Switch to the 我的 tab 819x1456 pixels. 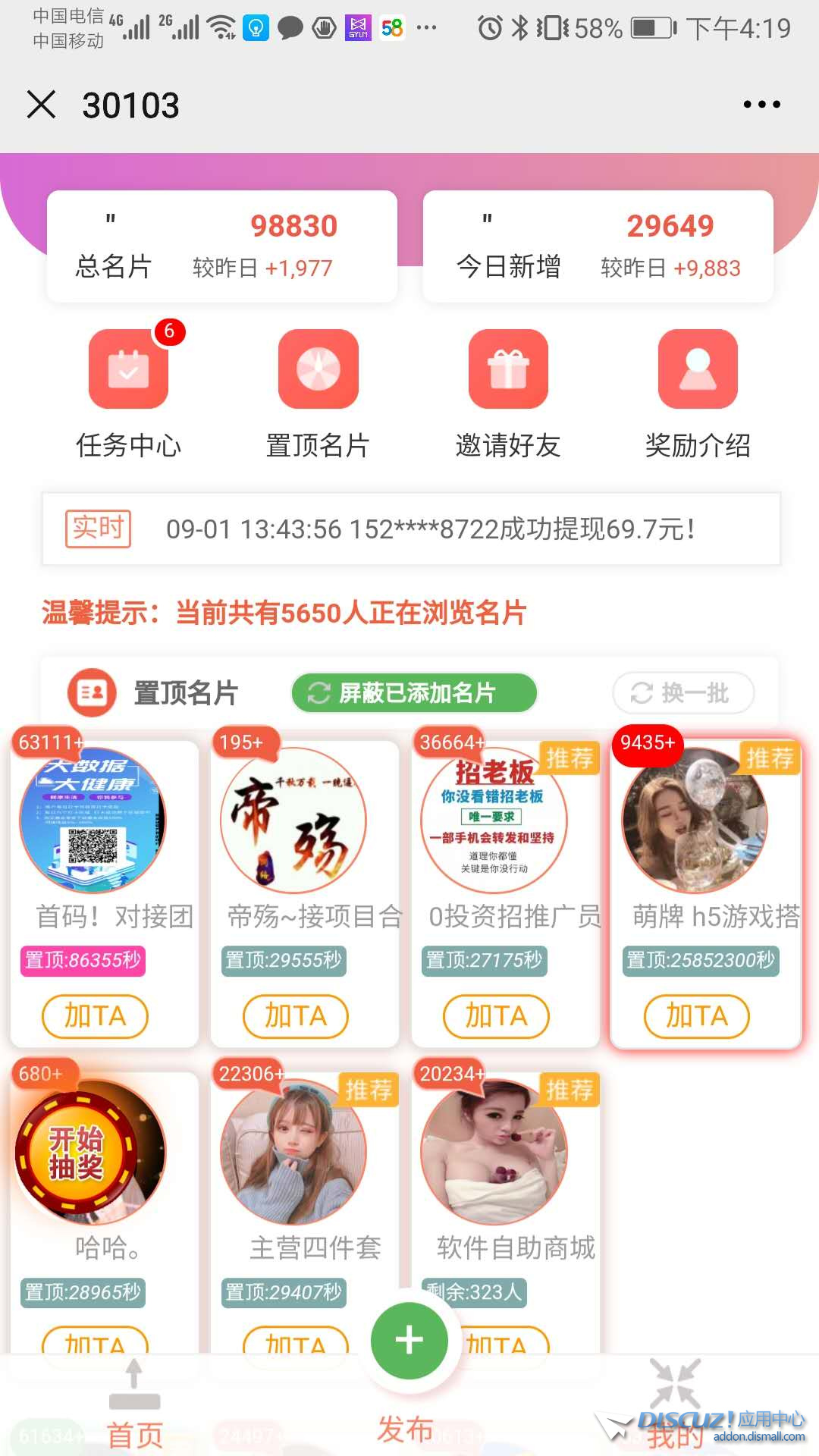pyautogui.click(x=675, y=1410)
